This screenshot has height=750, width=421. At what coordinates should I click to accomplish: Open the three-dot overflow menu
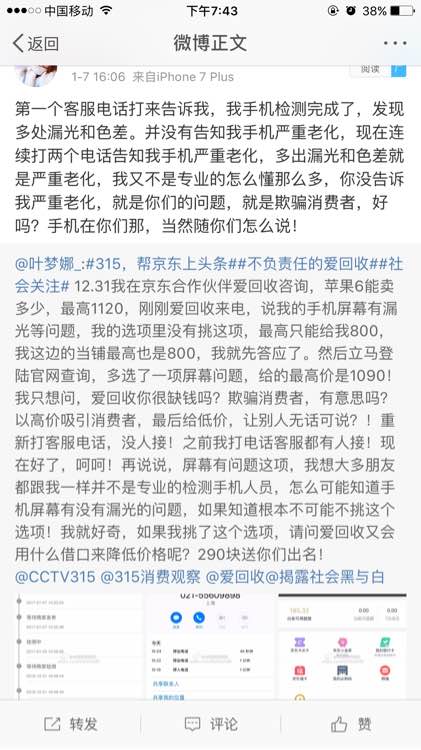pos(395,44)
